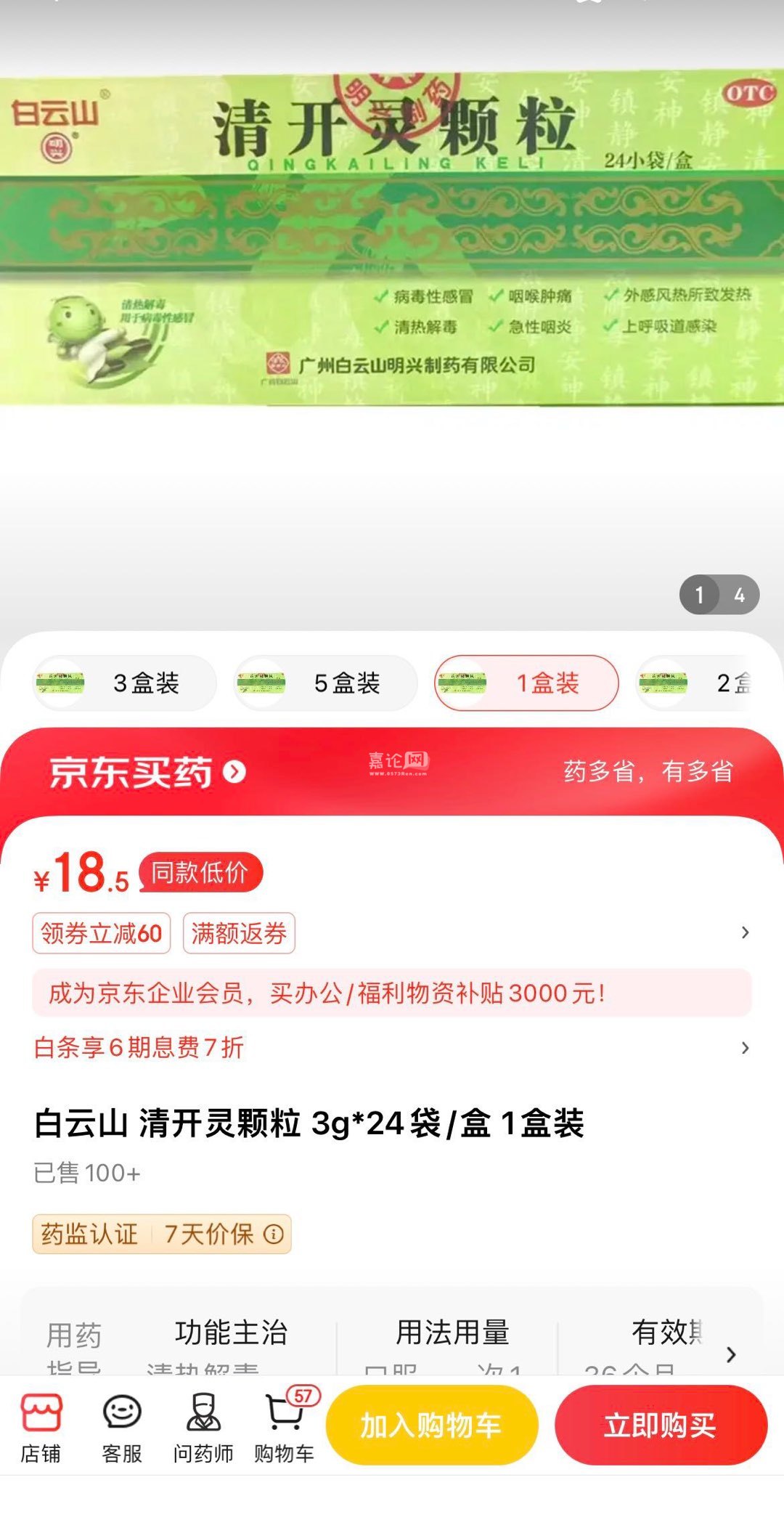784x1517 pixels.
Task: Contact 客服 customer service
Action: point(122,1427)
